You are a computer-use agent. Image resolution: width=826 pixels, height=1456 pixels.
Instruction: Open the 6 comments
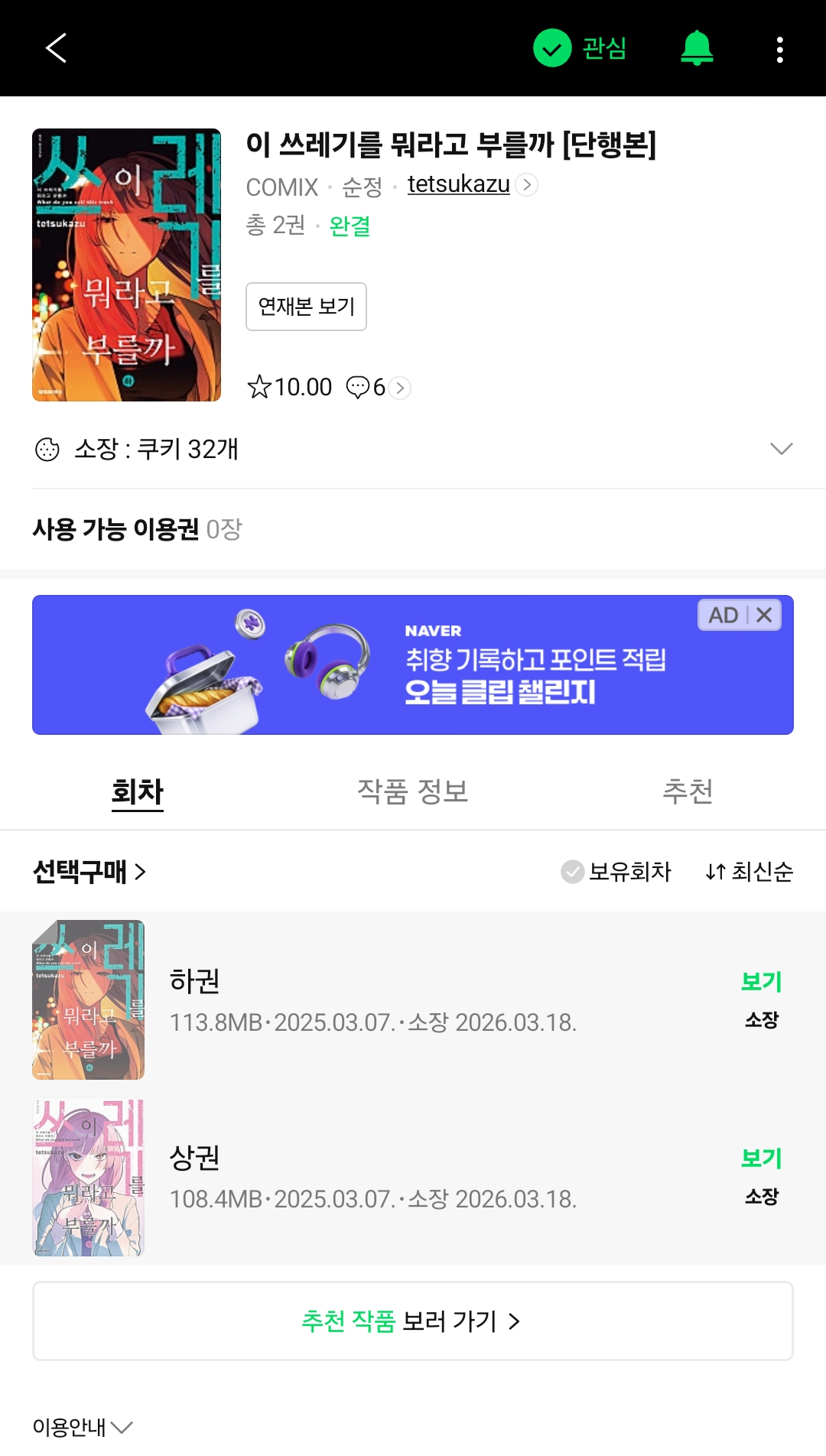pos(378,388)
